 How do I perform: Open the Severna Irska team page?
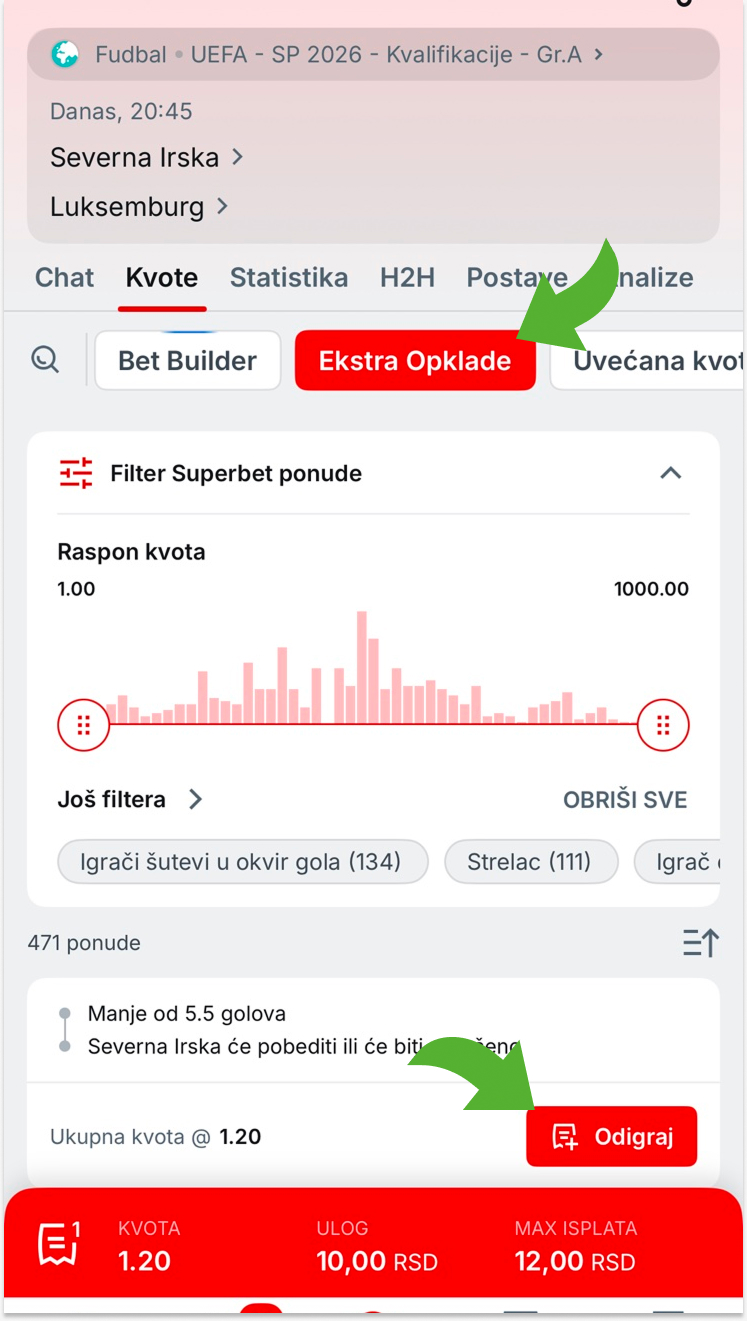[146, 157]
